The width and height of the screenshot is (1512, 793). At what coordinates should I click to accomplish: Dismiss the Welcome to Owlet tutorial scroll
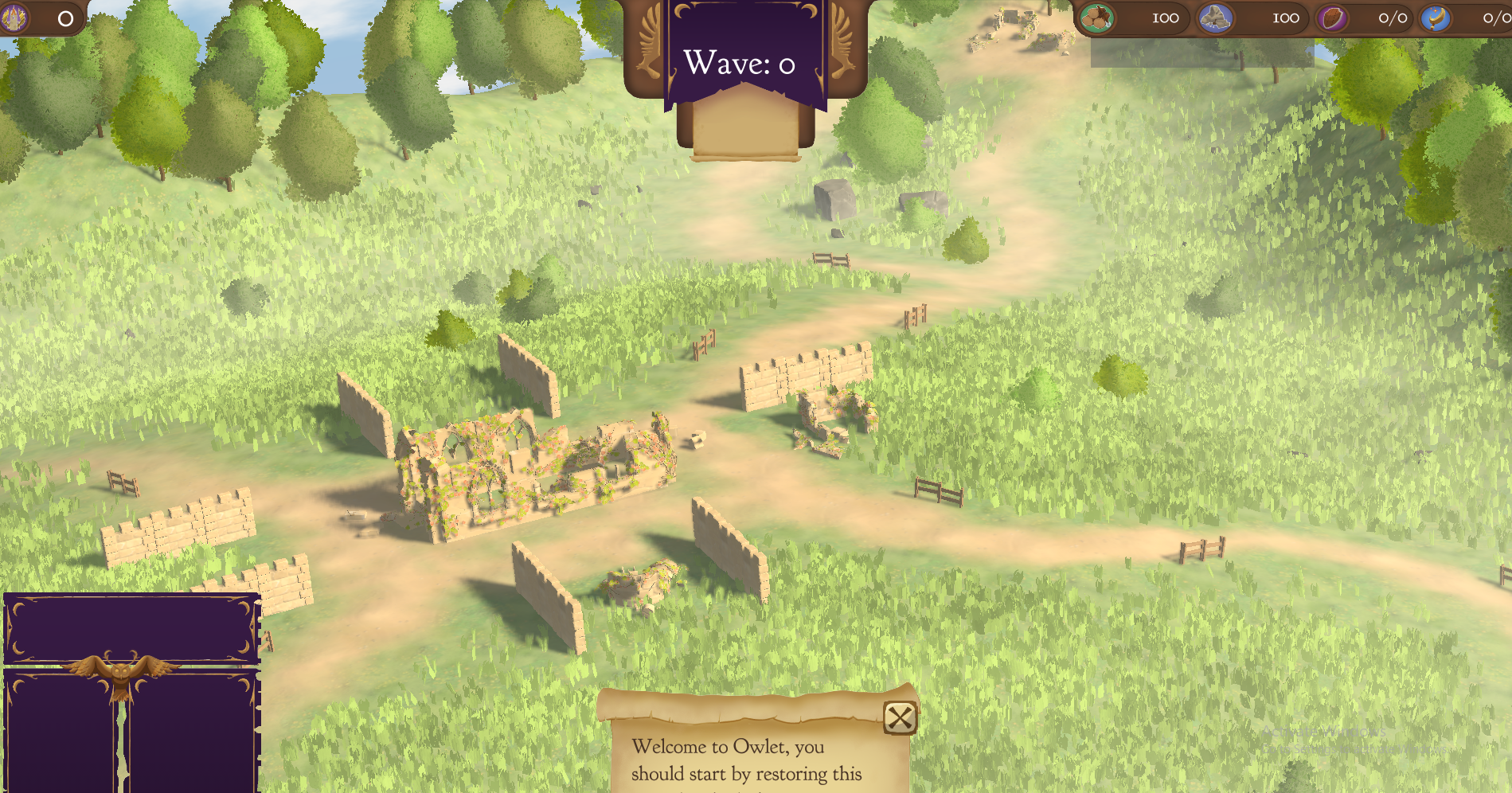pos(900,718)
